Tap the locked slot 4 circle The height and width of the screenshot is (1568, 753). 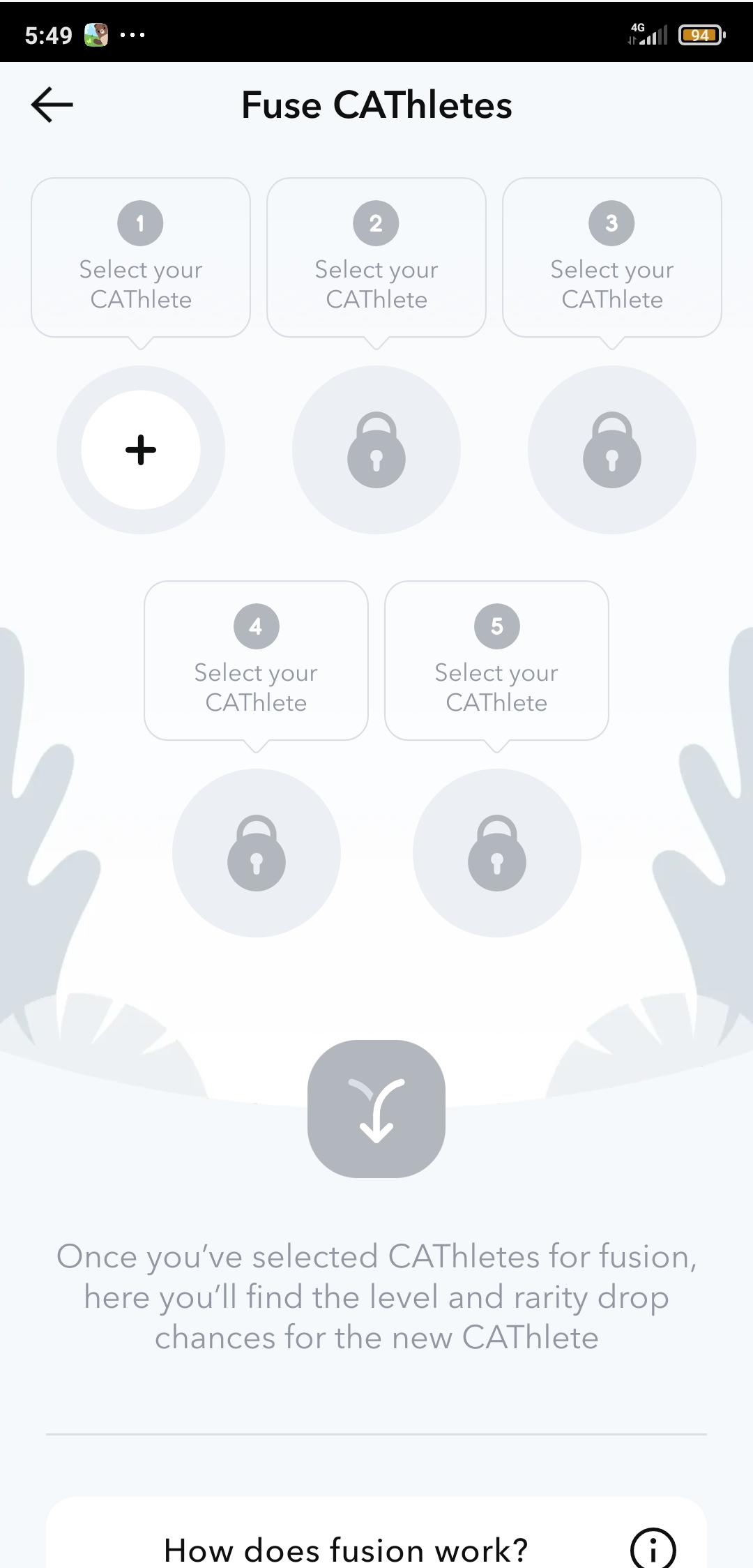pos(257,852)
